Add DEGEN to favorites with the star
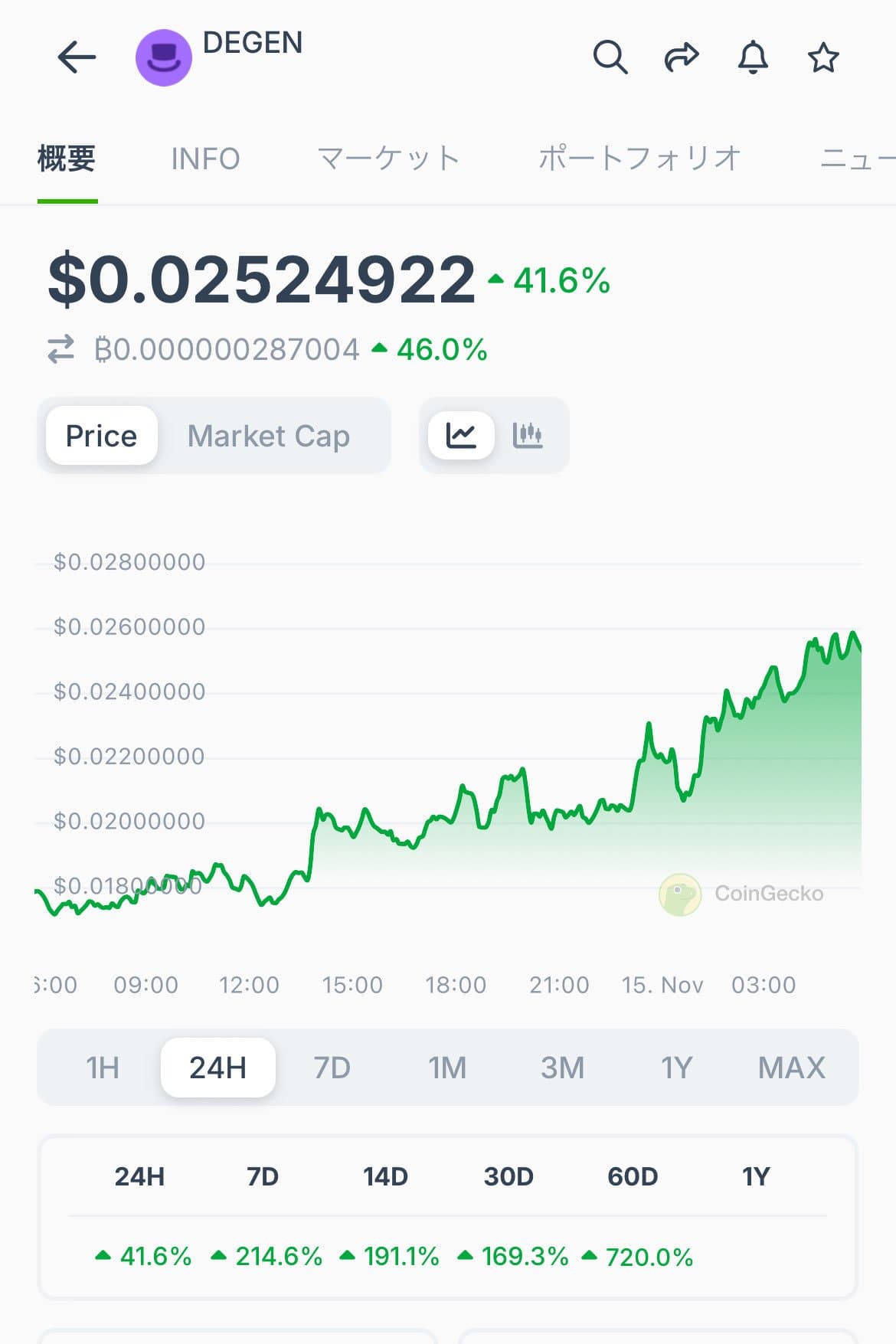Image resolution: width=896 pixels, height=1344 pixels. pos(823,57)
